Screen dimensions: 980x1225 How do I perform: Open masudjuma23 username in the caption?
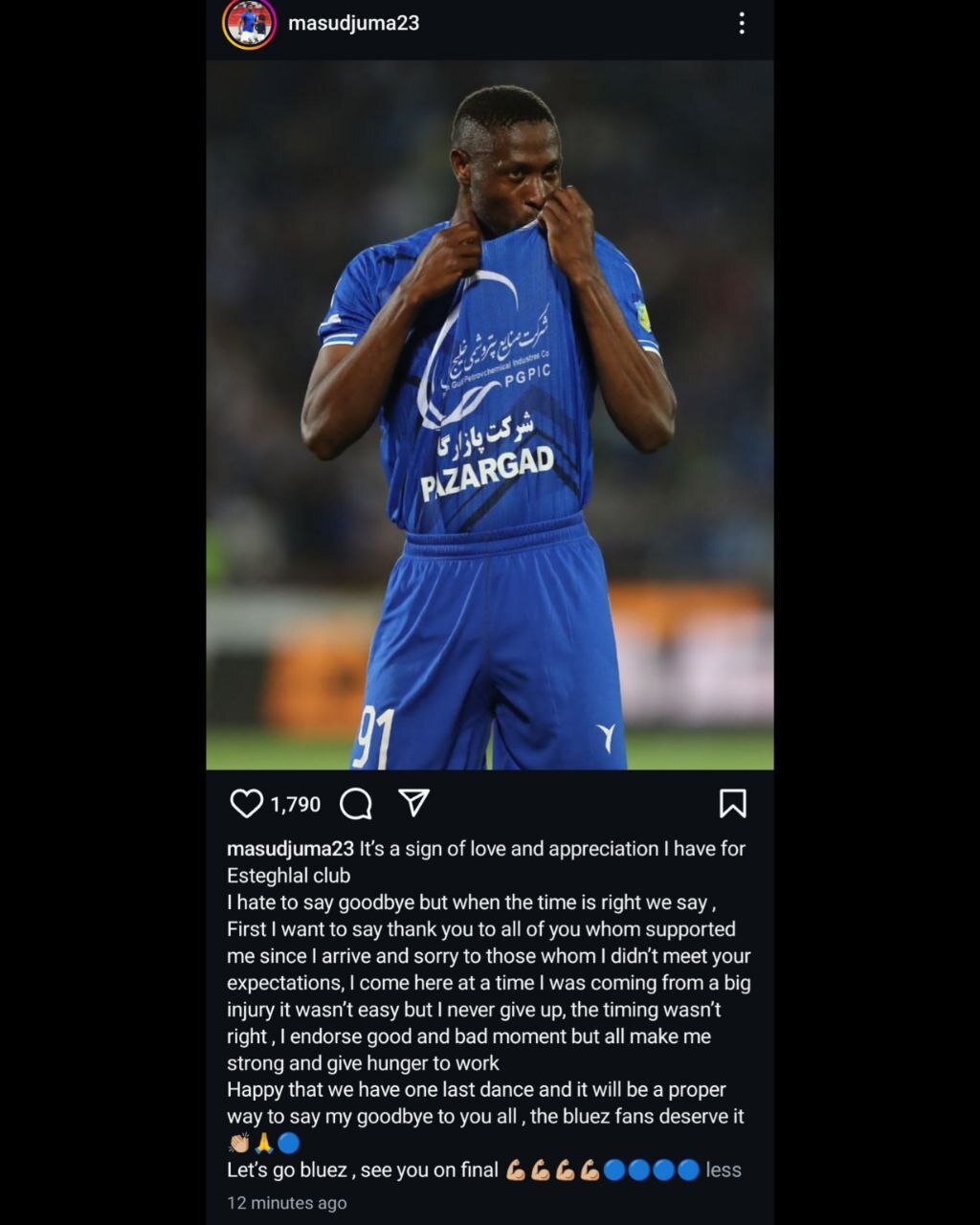click(x=290, y=848)
